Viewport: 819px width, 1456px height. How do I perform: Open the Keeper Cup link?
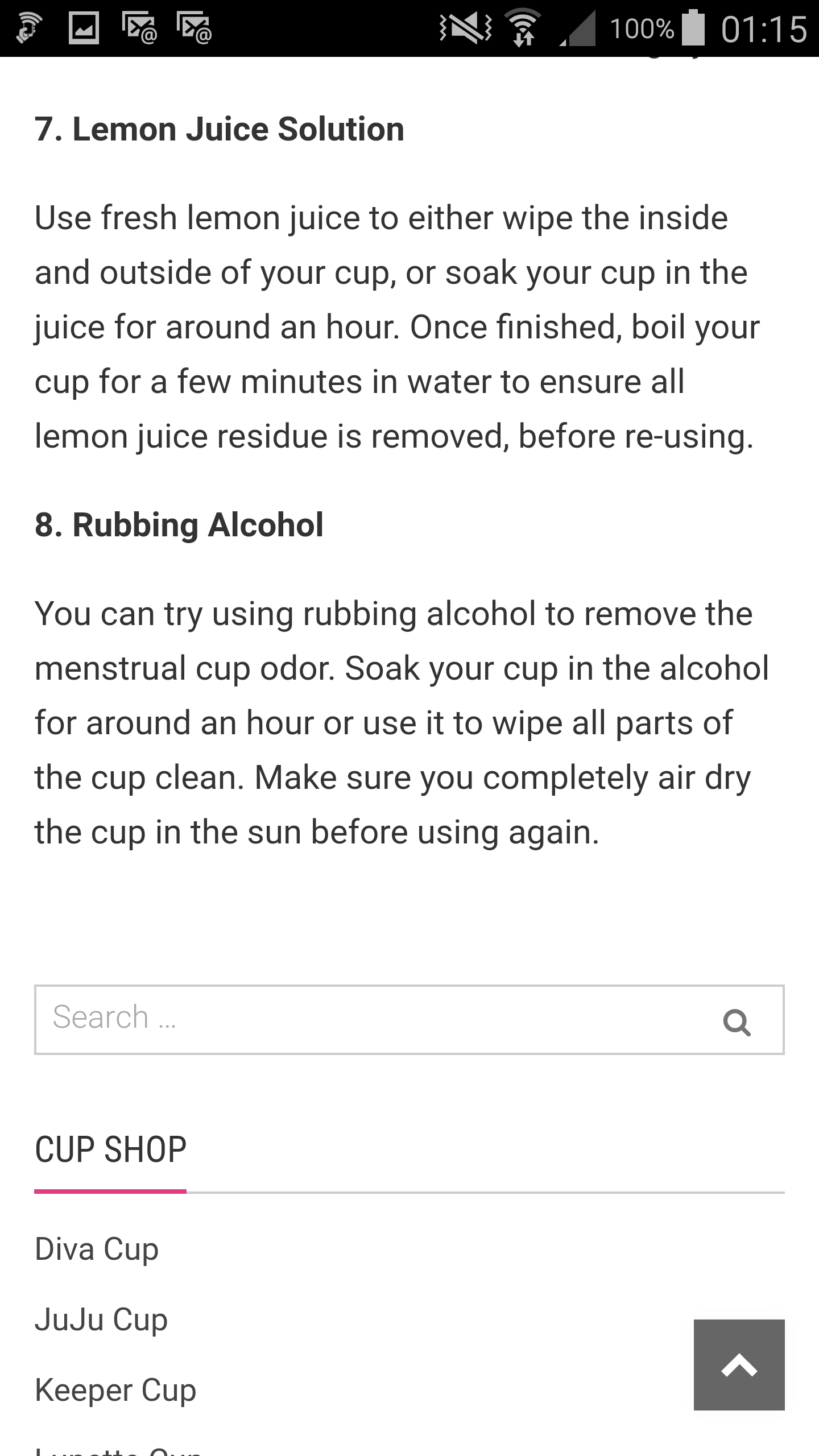coord(115,1390)
